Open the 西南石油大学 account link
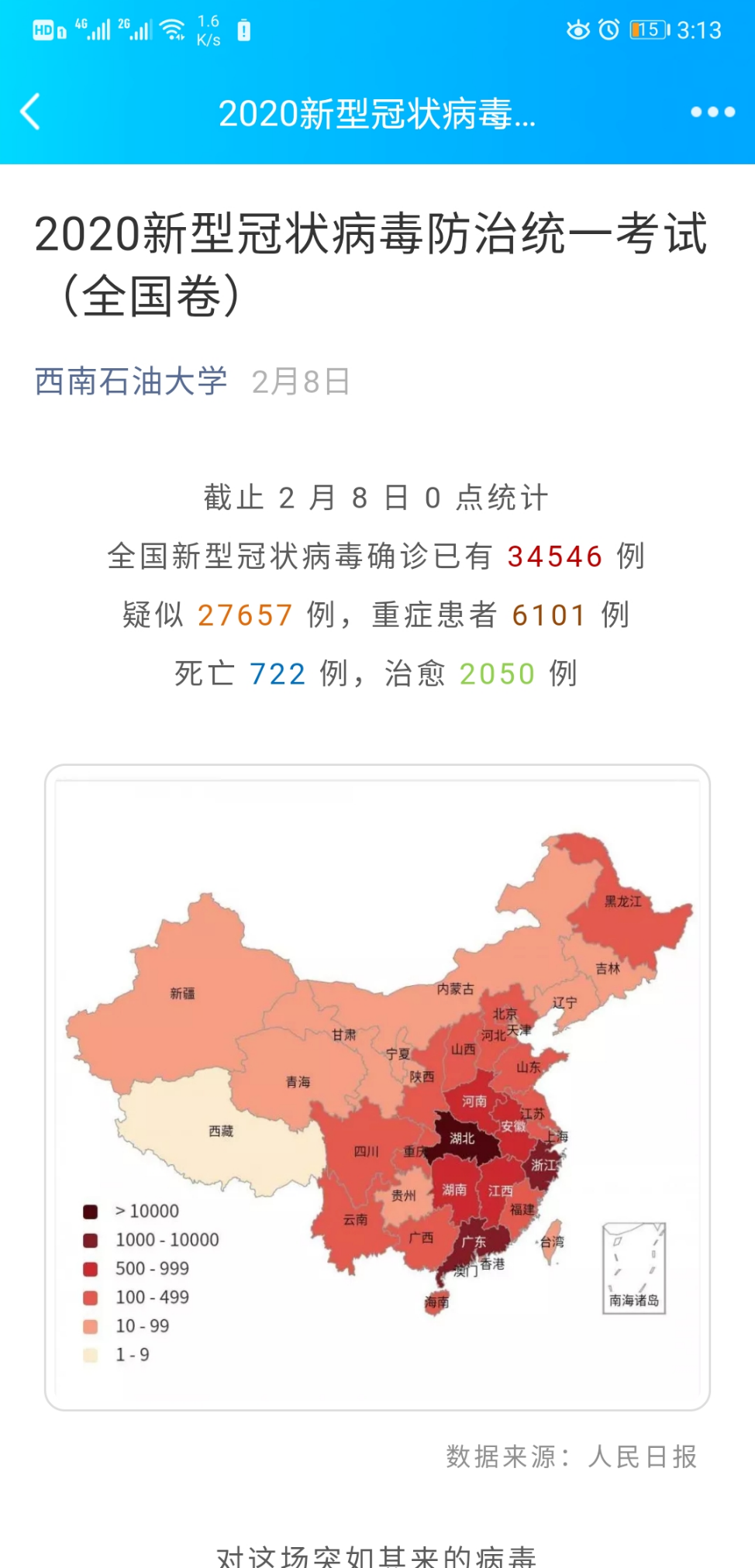Screen dimensions: 755x1568 tap(131, 381)
